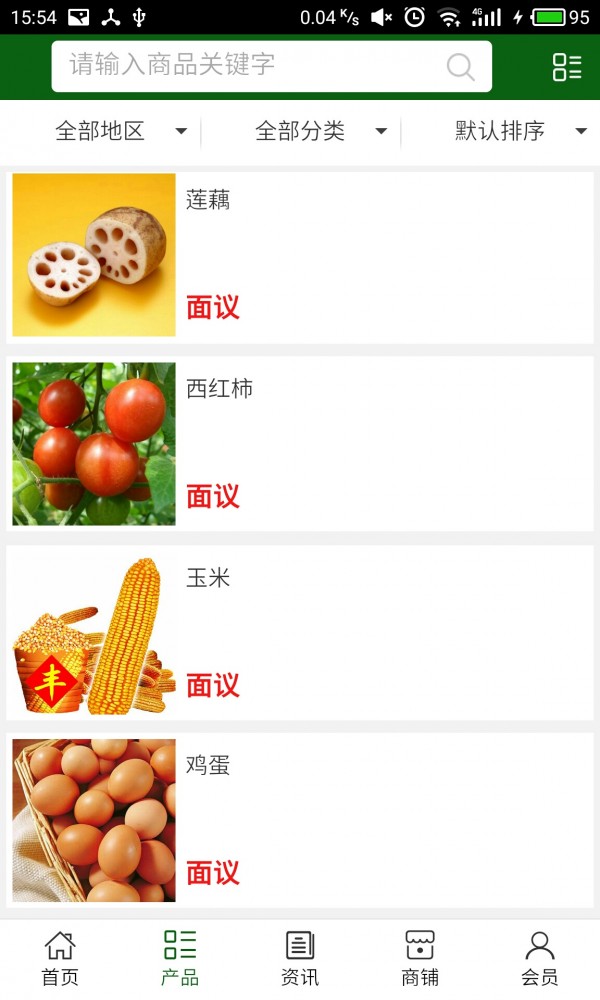The width and height of the screenshot is (600, 1000).
Task: Select the 产品 tab
Action: coord(180,958)
